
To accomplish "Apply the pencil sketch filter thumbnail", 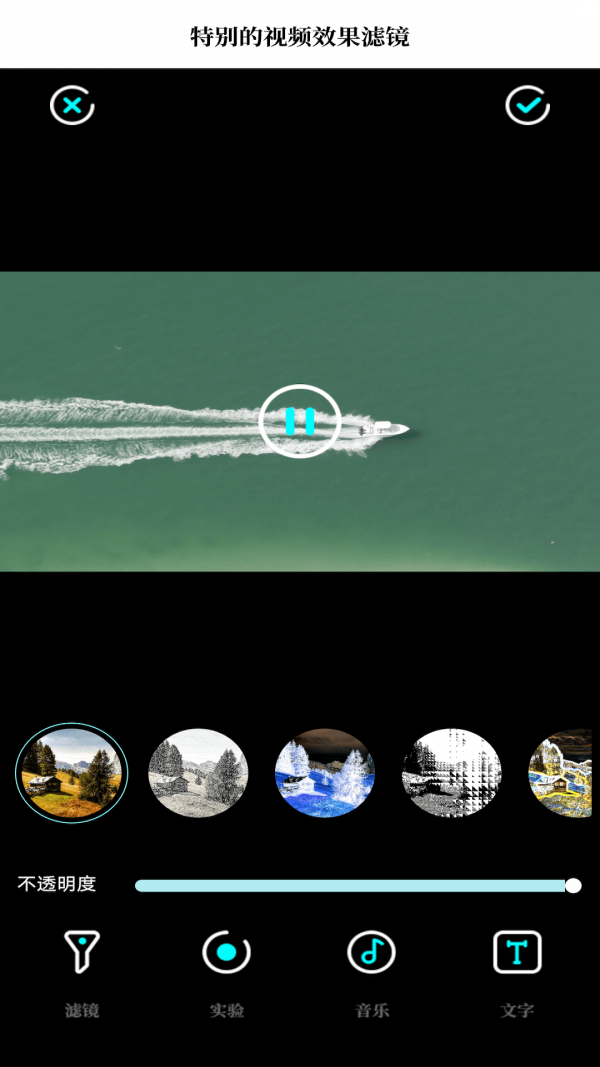I will pyautogui.click(x=198, y=772).
